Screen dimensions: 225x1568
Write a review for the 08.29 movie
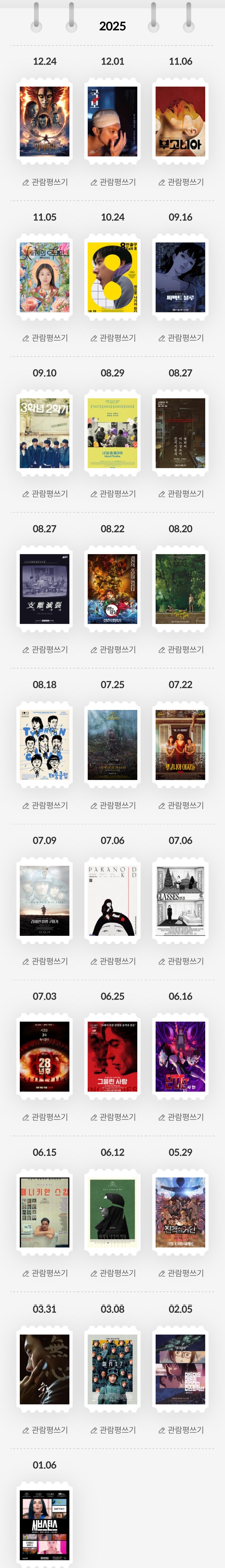[112, 494]
